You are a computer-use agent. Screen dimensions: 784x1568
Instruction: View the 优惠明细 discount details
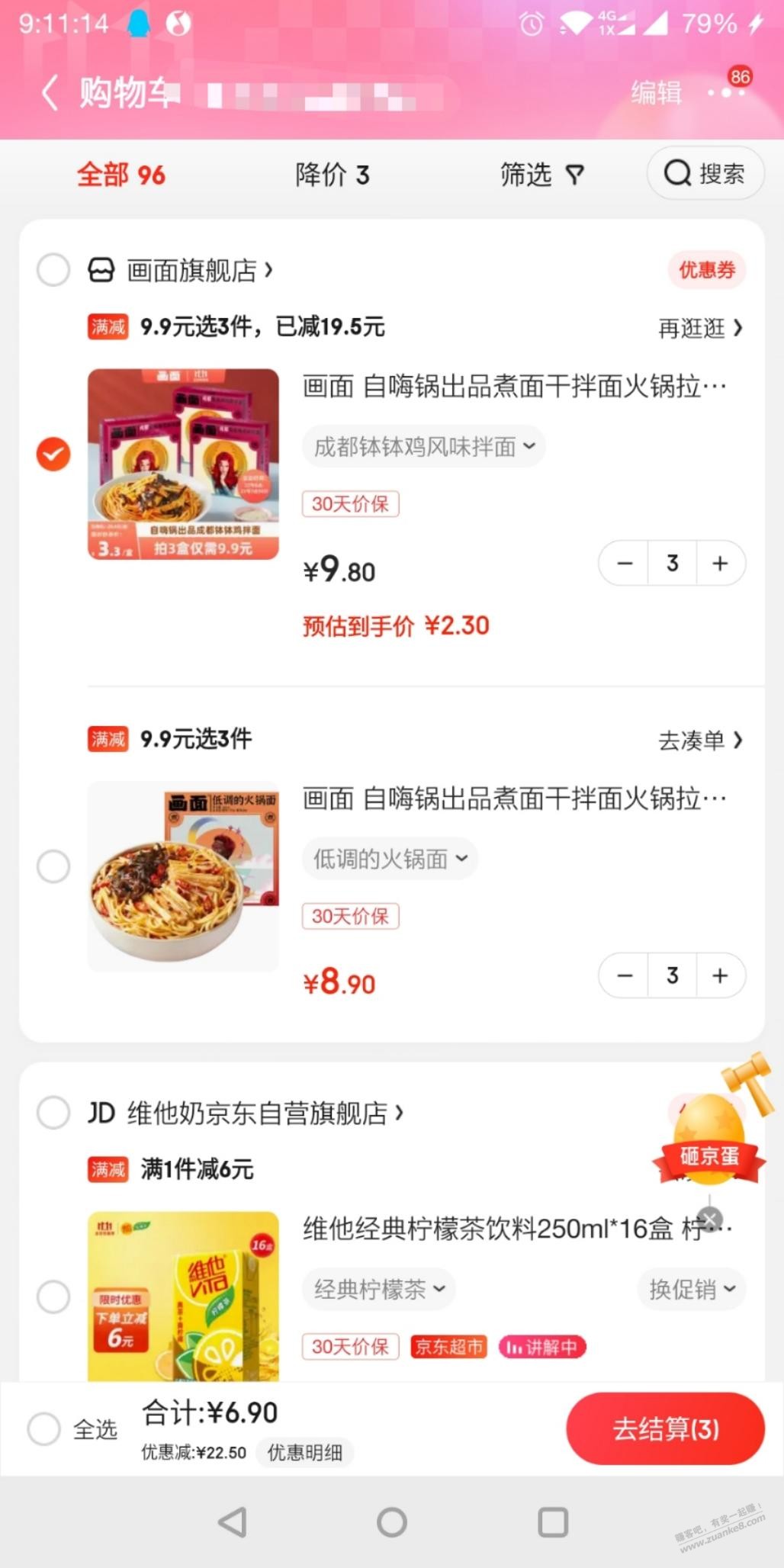pyautogui.click(x=304, y=1453)
